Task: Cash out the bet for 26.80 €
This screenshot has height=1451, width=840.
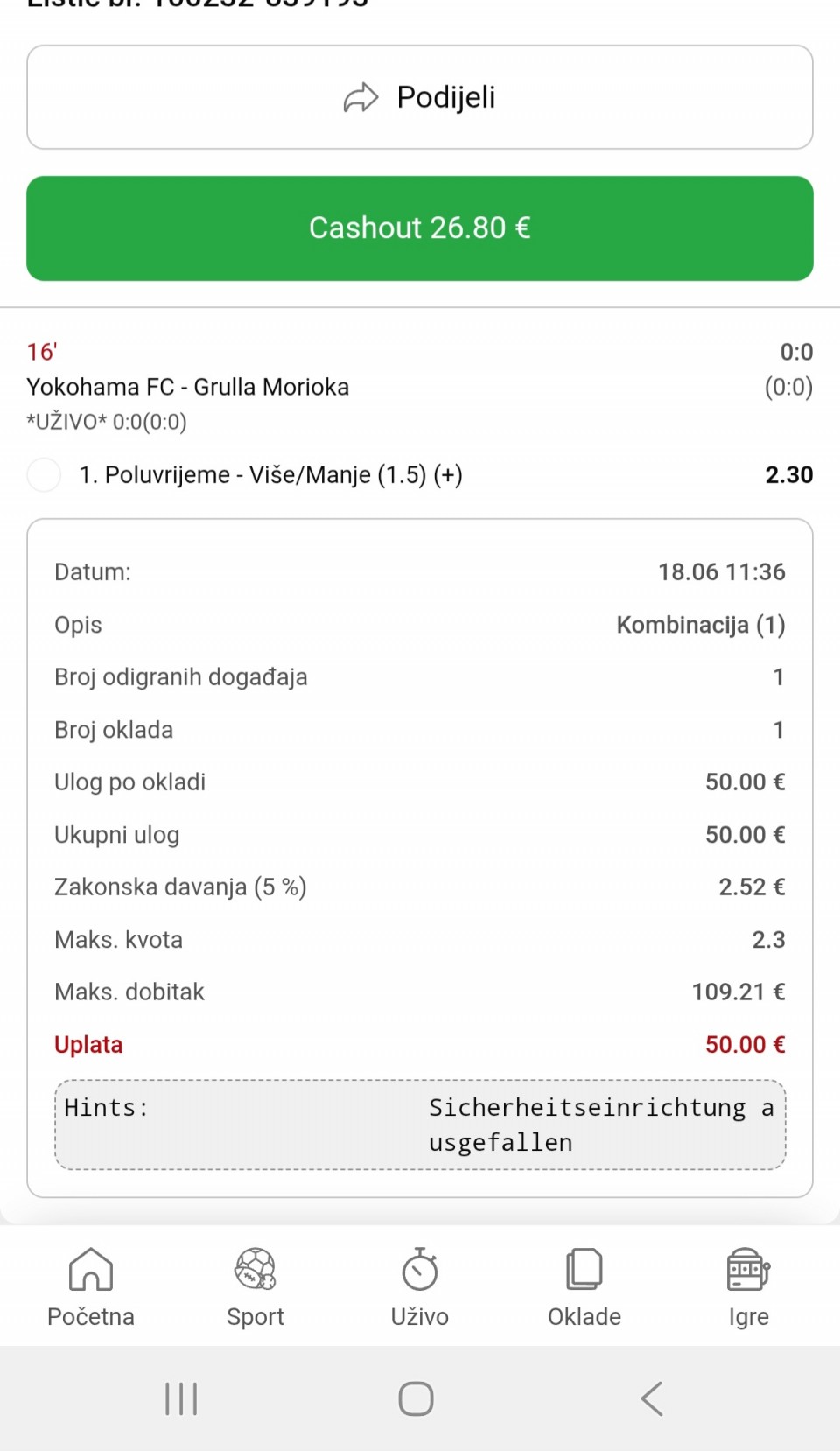Action: click(x=420, y=228)
